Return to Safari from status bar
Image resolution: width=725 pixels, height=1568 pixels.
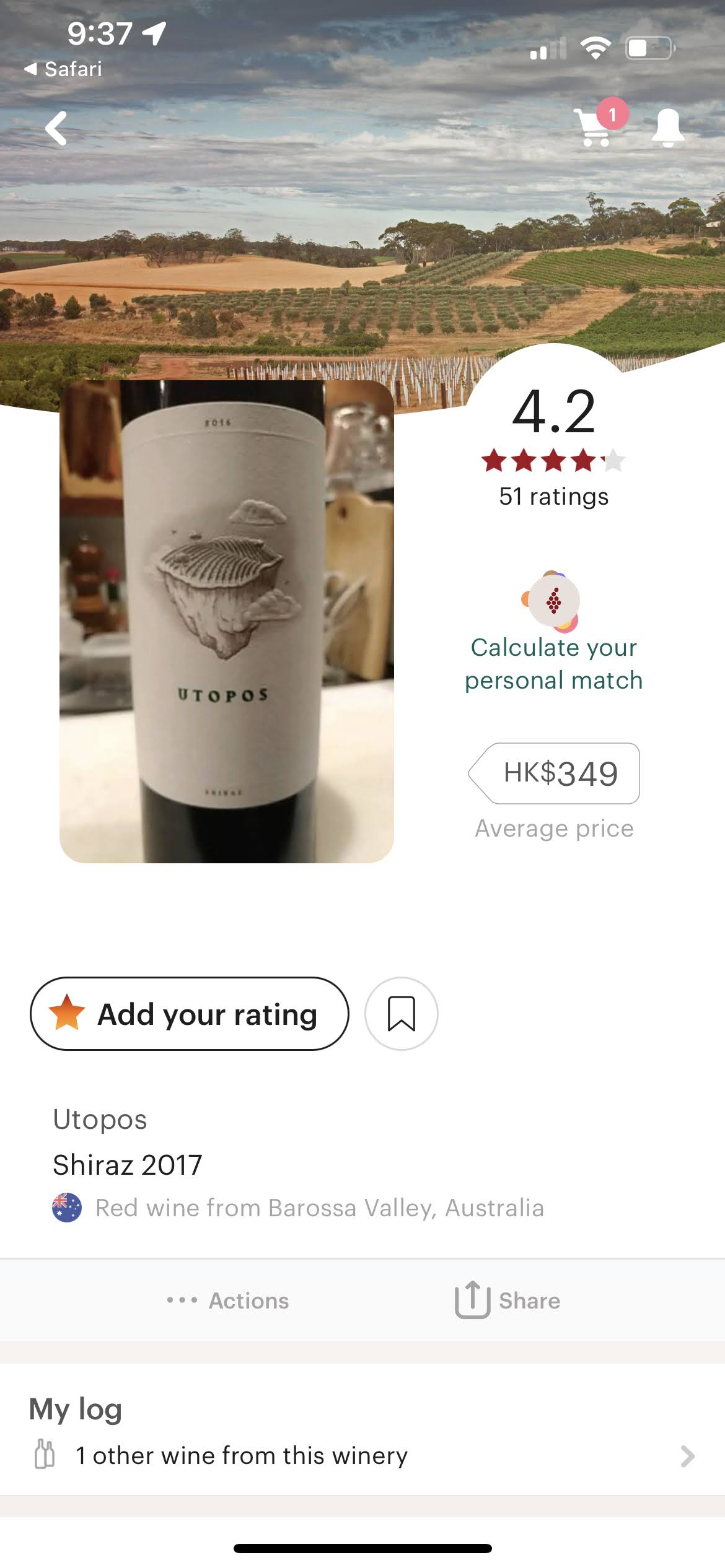pos(63,69)
